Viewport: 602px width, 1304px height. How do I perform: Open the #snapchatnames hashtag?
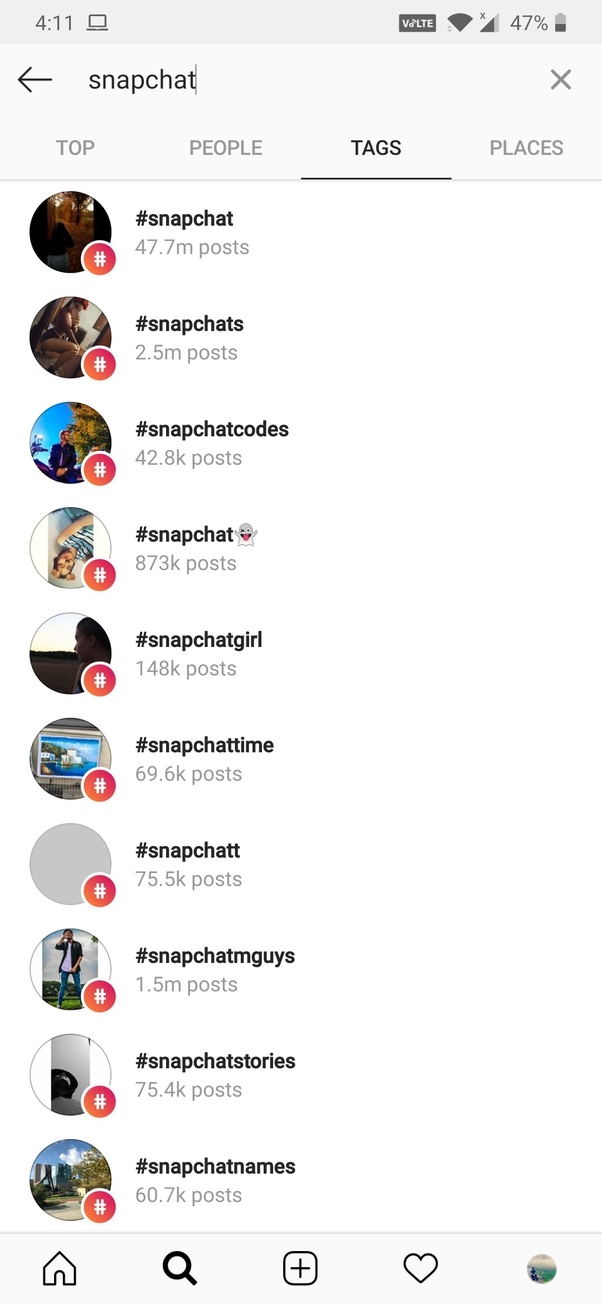pos(215,1180)
